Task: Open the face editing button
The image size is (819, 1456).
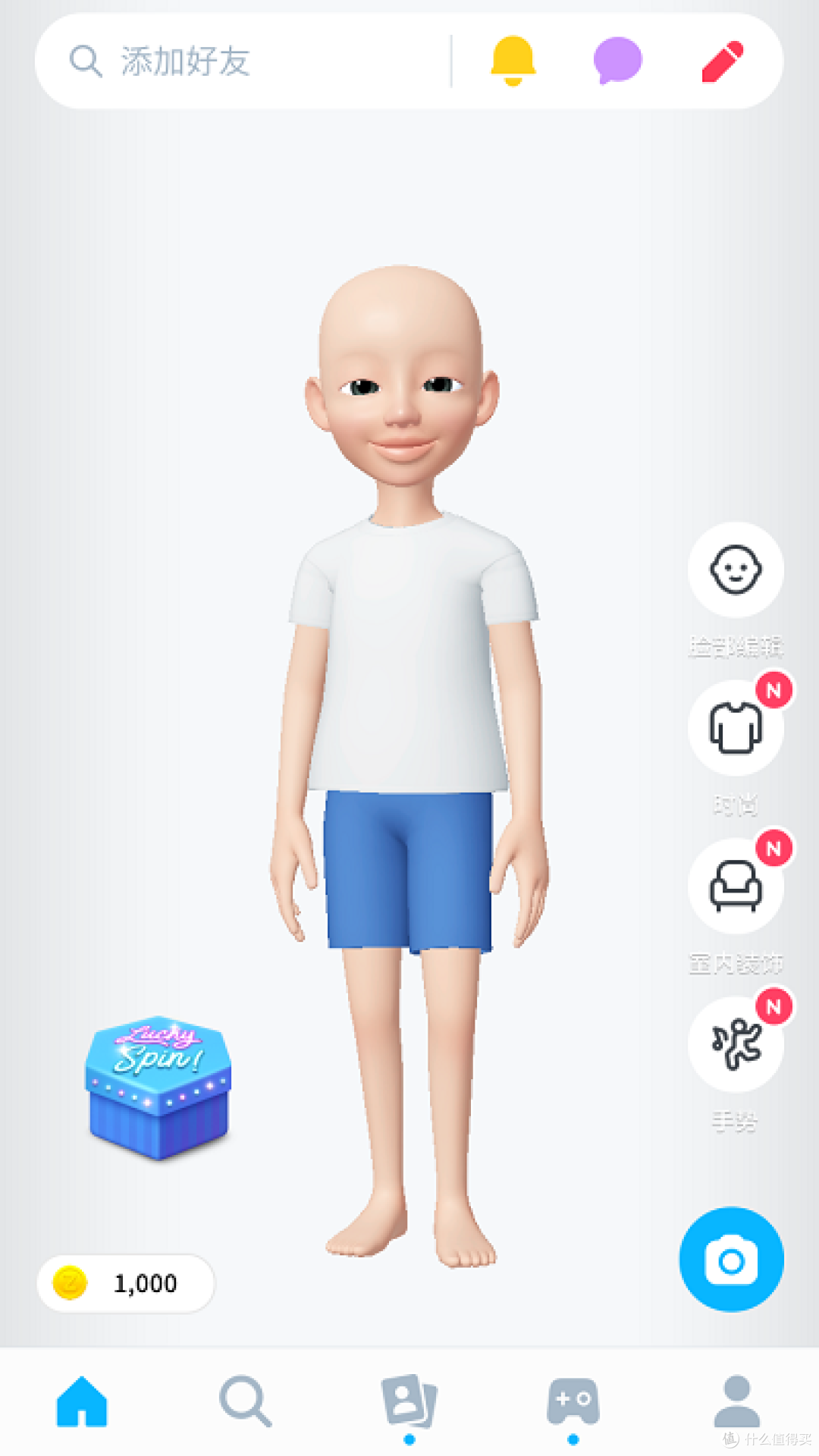Action: [736, 570]
